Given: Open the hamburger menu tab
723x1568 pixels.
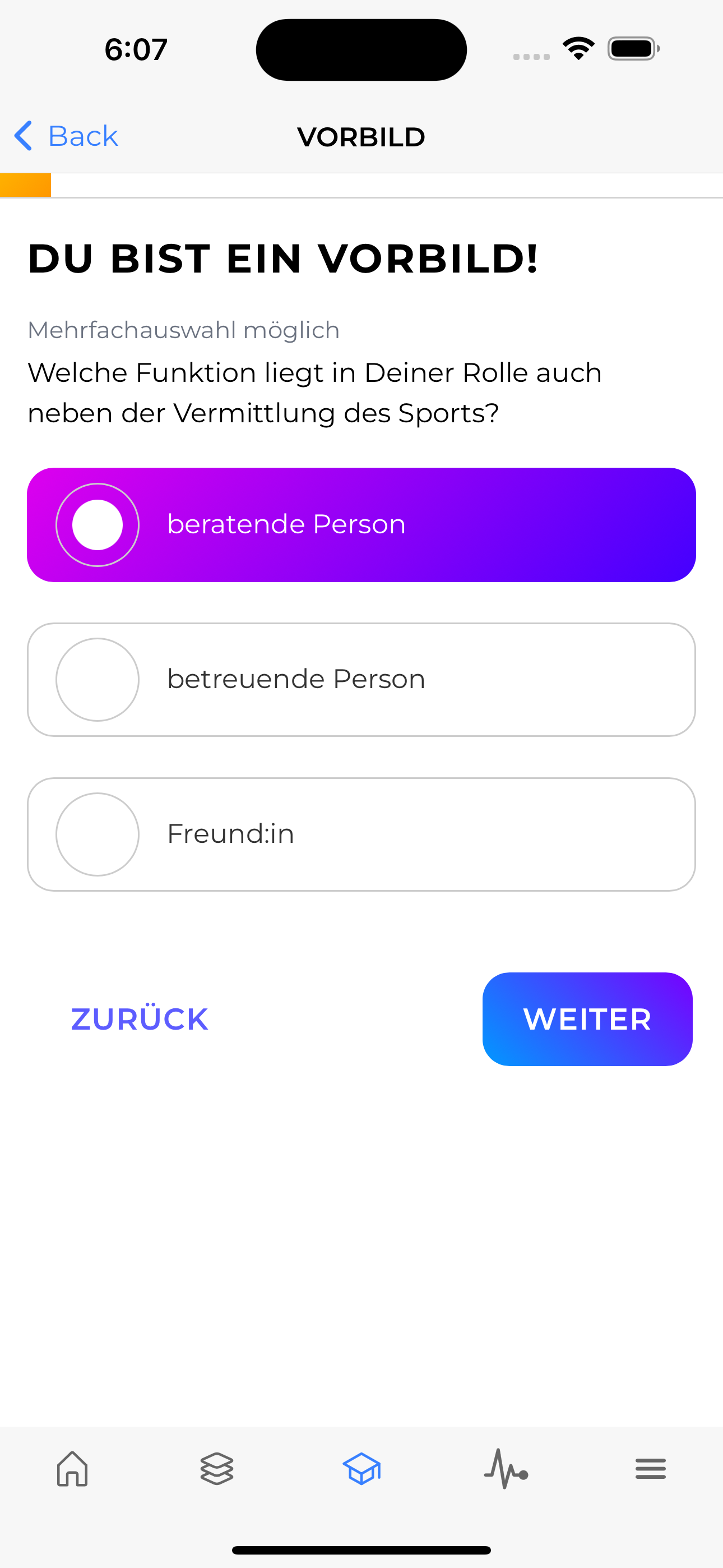Looking at the screenshot, I should [651, 1469].
